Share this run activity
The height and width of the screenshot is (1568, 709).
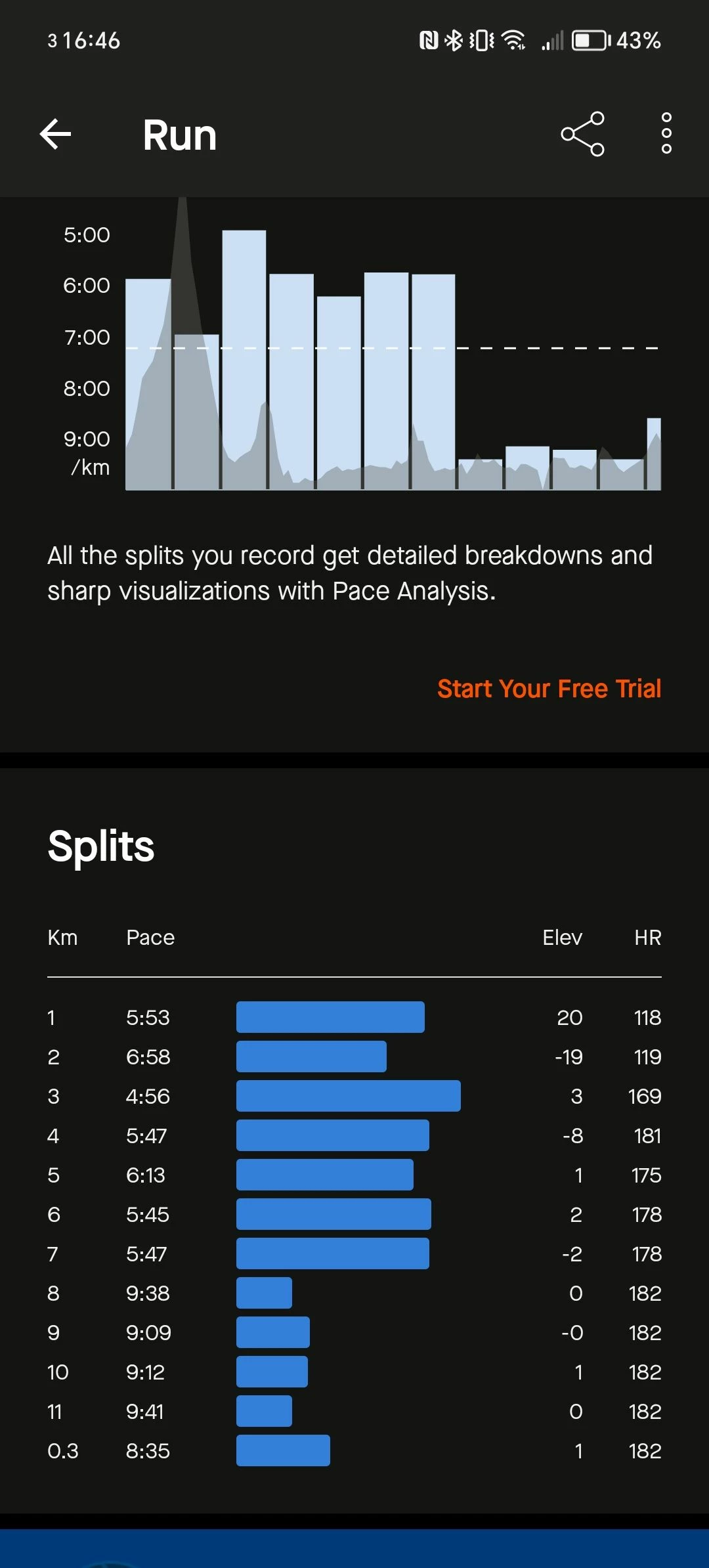click(x=583, y=134)
